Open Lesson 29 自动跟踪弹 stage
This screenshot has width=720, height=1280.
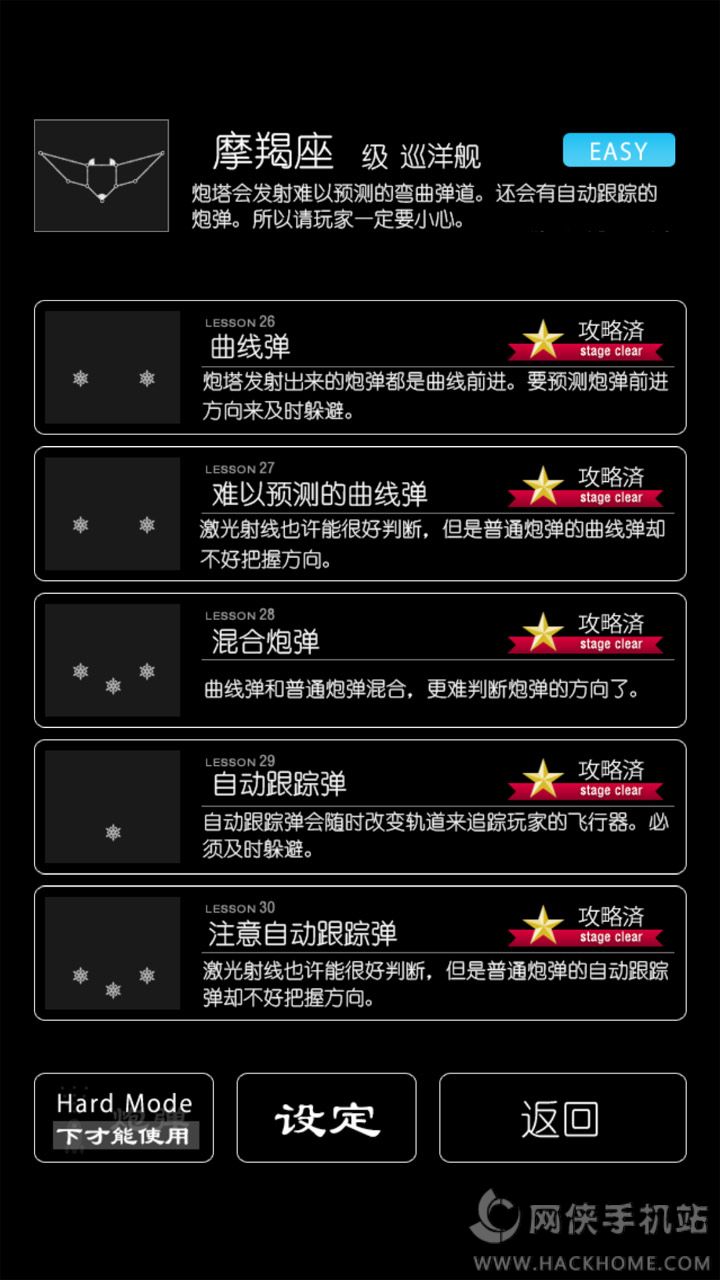click(x=360, y=806)
